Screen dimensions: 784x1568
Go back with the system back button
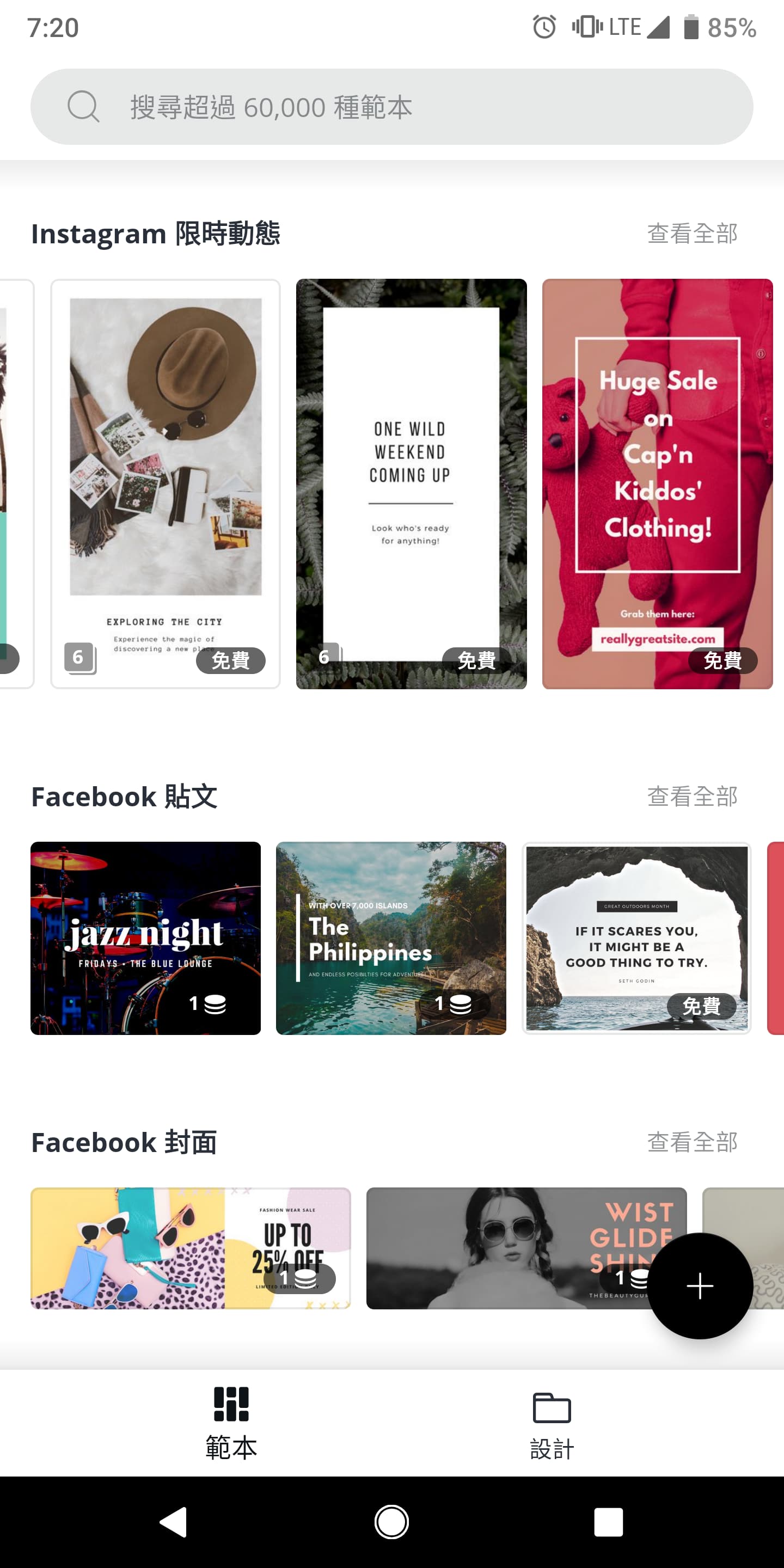click(174, 1522)
